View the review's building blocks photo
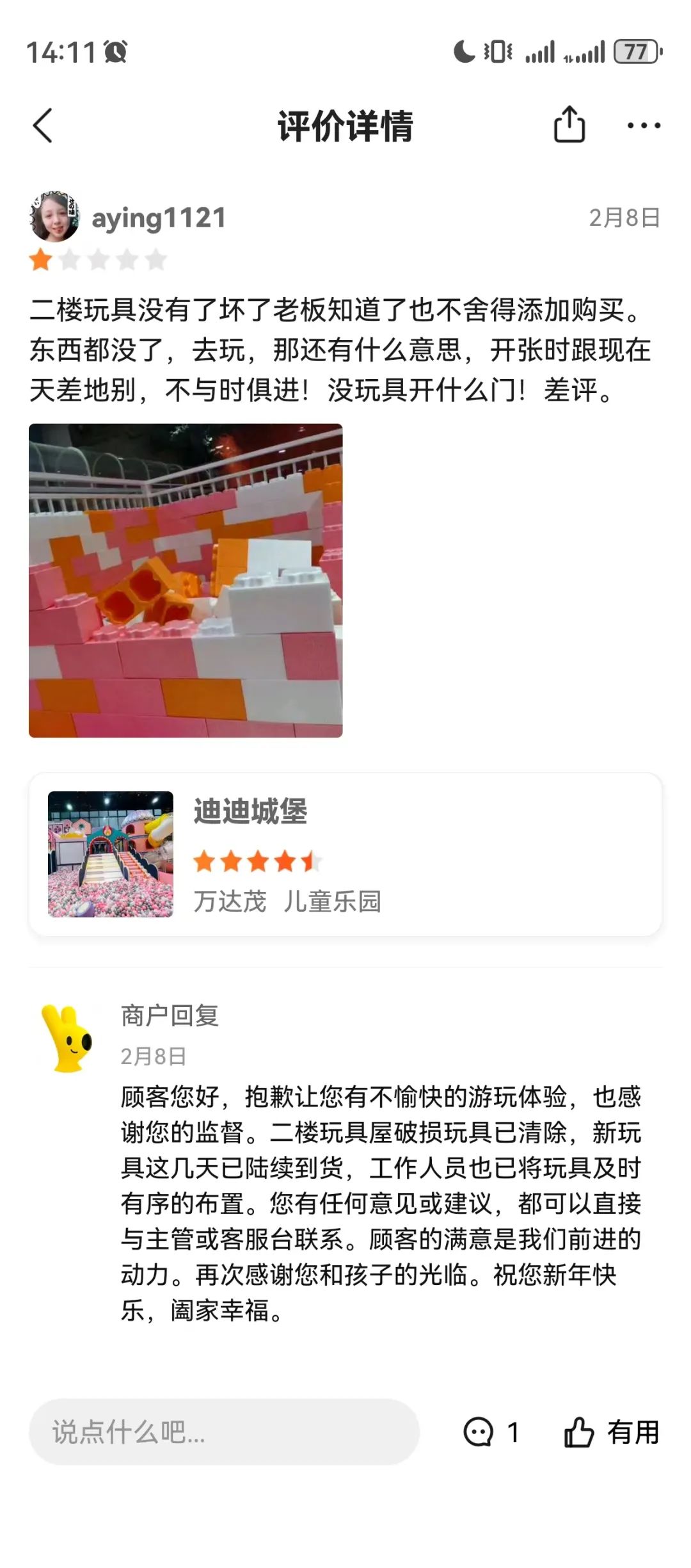The image size is (691, 1568). 186,580
